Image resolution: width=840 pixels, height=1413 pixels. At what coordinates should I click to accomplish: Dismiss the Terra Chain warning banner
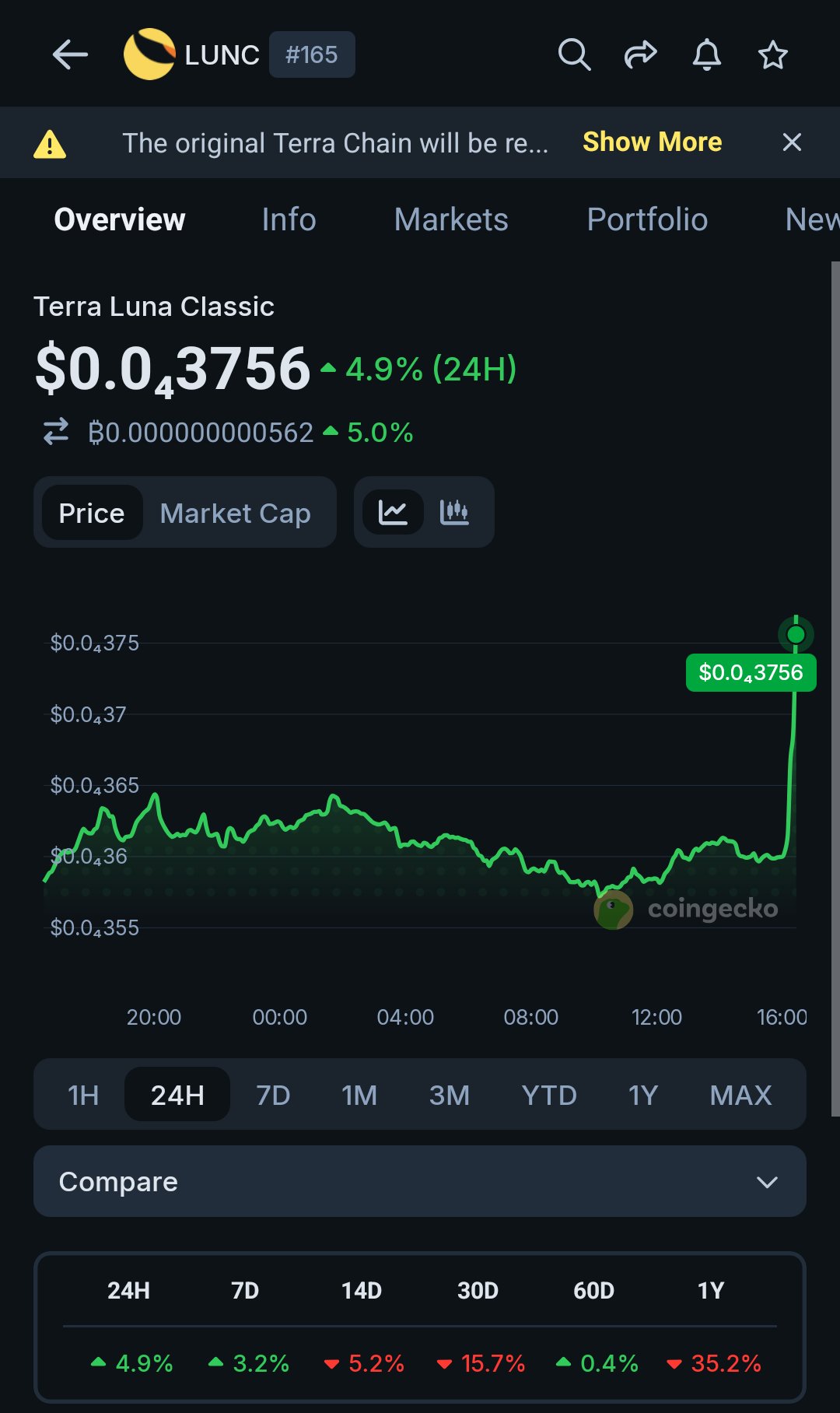point(791,142)
